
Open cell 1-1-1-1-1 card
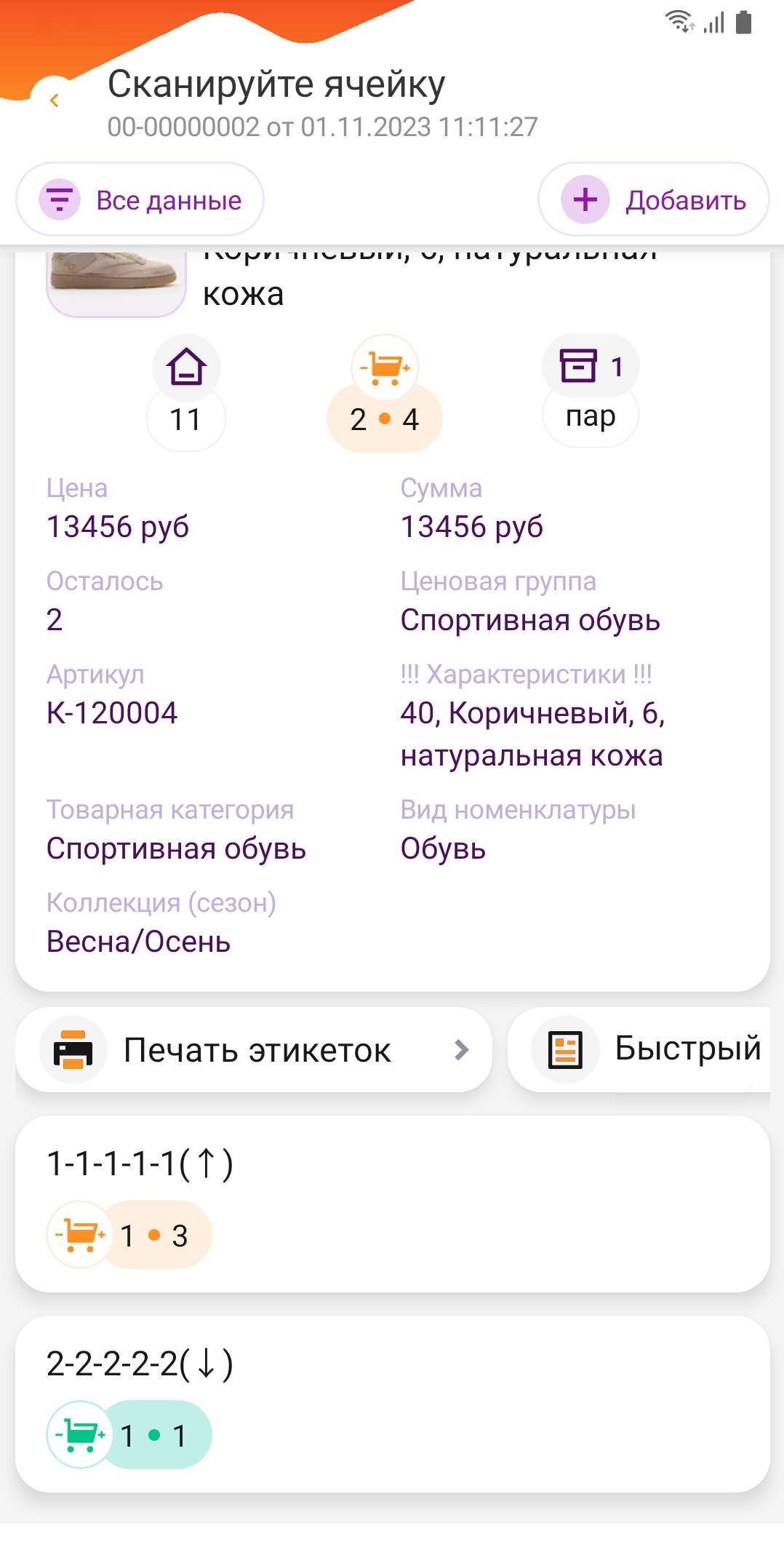click(x=391, y=1203)
